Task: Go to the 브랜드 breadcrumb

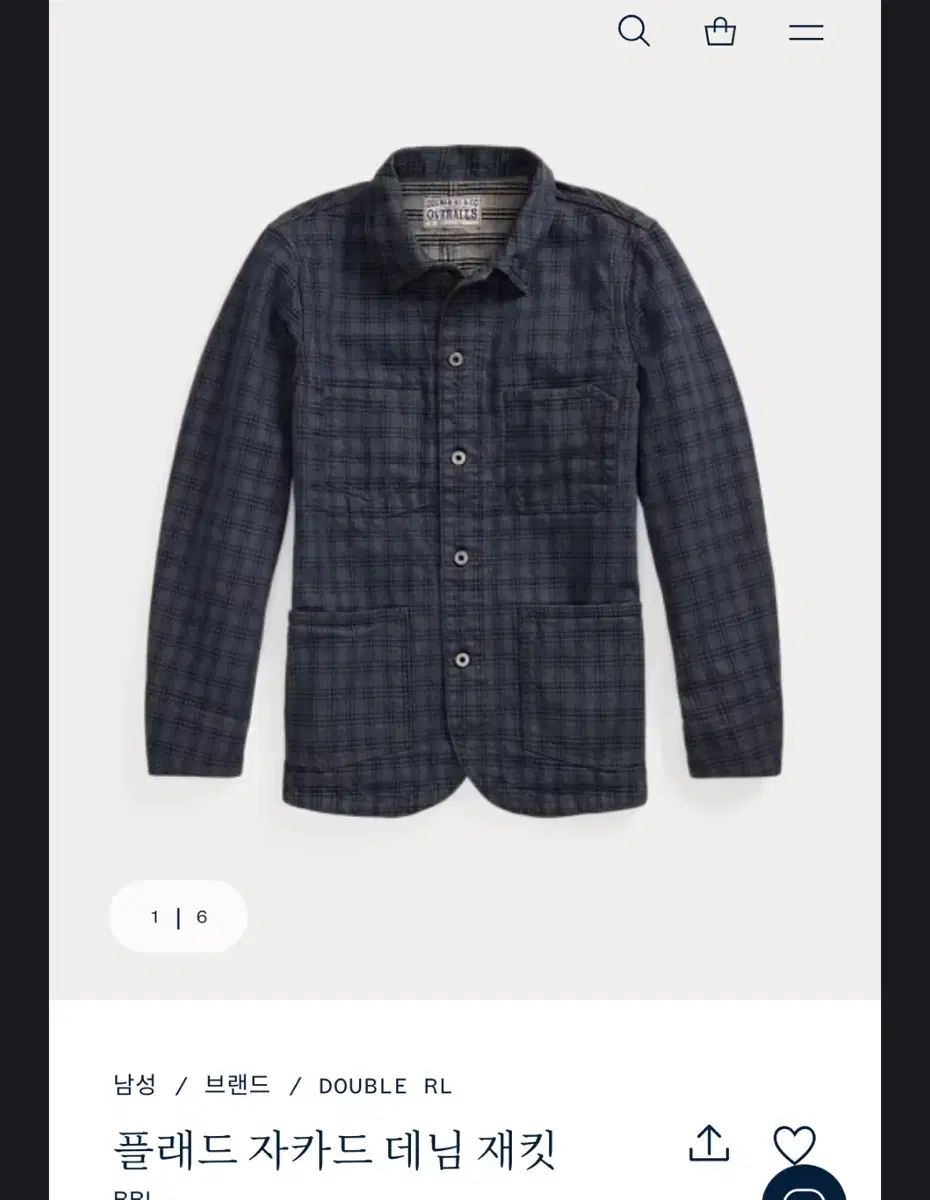Action: (x=237, y=1085)
